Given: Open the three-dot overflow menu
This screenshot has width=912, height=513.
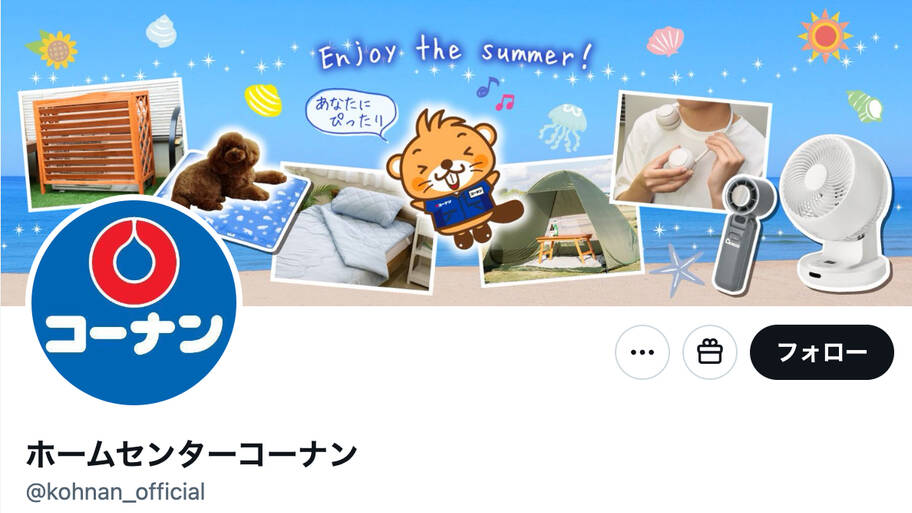Looking at the screenshot, I should (x=642, y=352).
